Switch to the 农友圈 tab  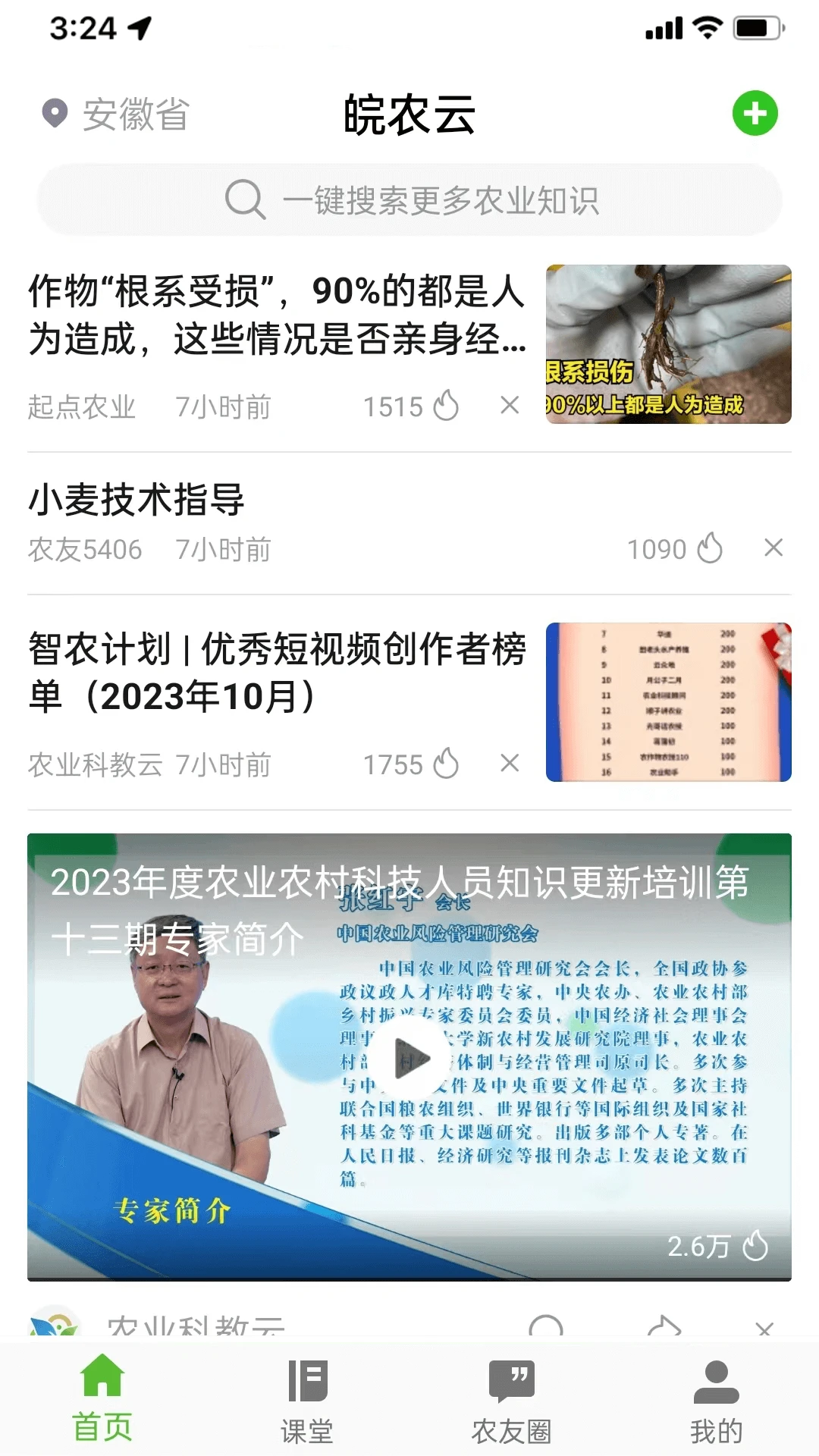512,1401
